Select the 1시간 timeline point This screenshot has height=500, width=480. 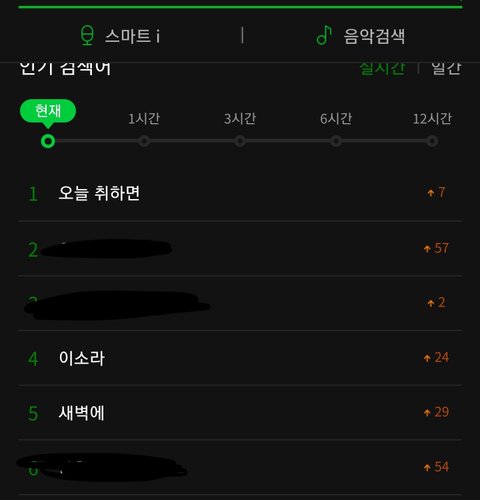(144, 141)
